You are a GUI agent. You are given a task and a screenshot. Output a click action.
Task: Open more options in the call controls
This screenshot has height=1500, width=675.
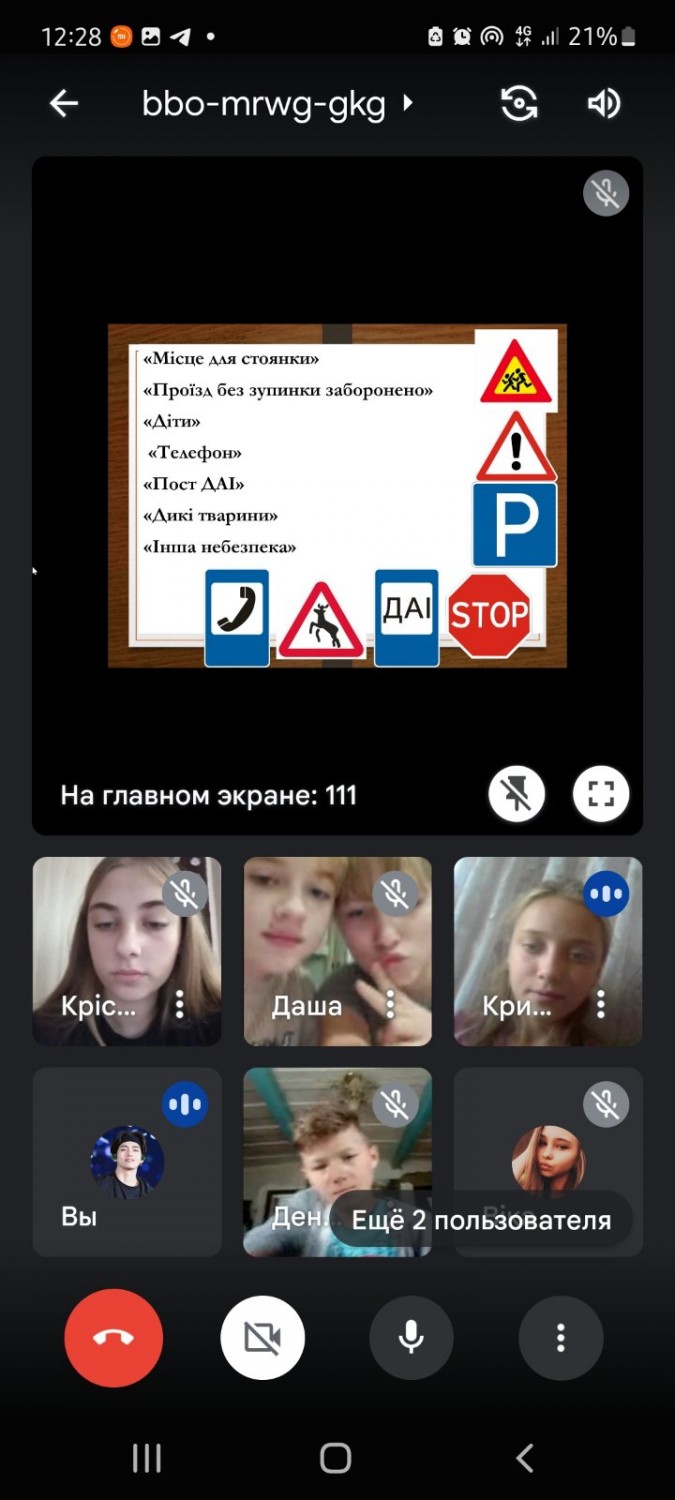[x=561, y=1338]
